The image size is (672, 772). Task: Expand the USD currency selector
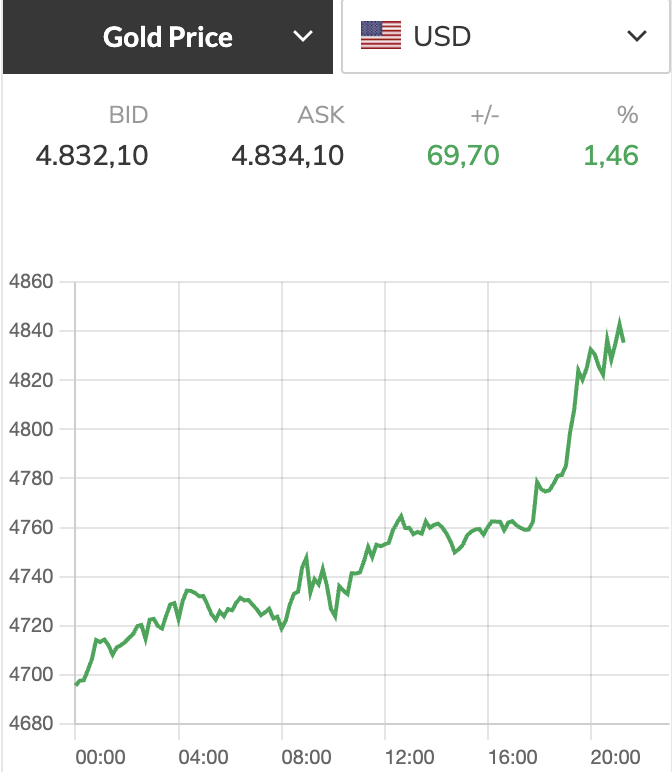click(x=504, y=37)
